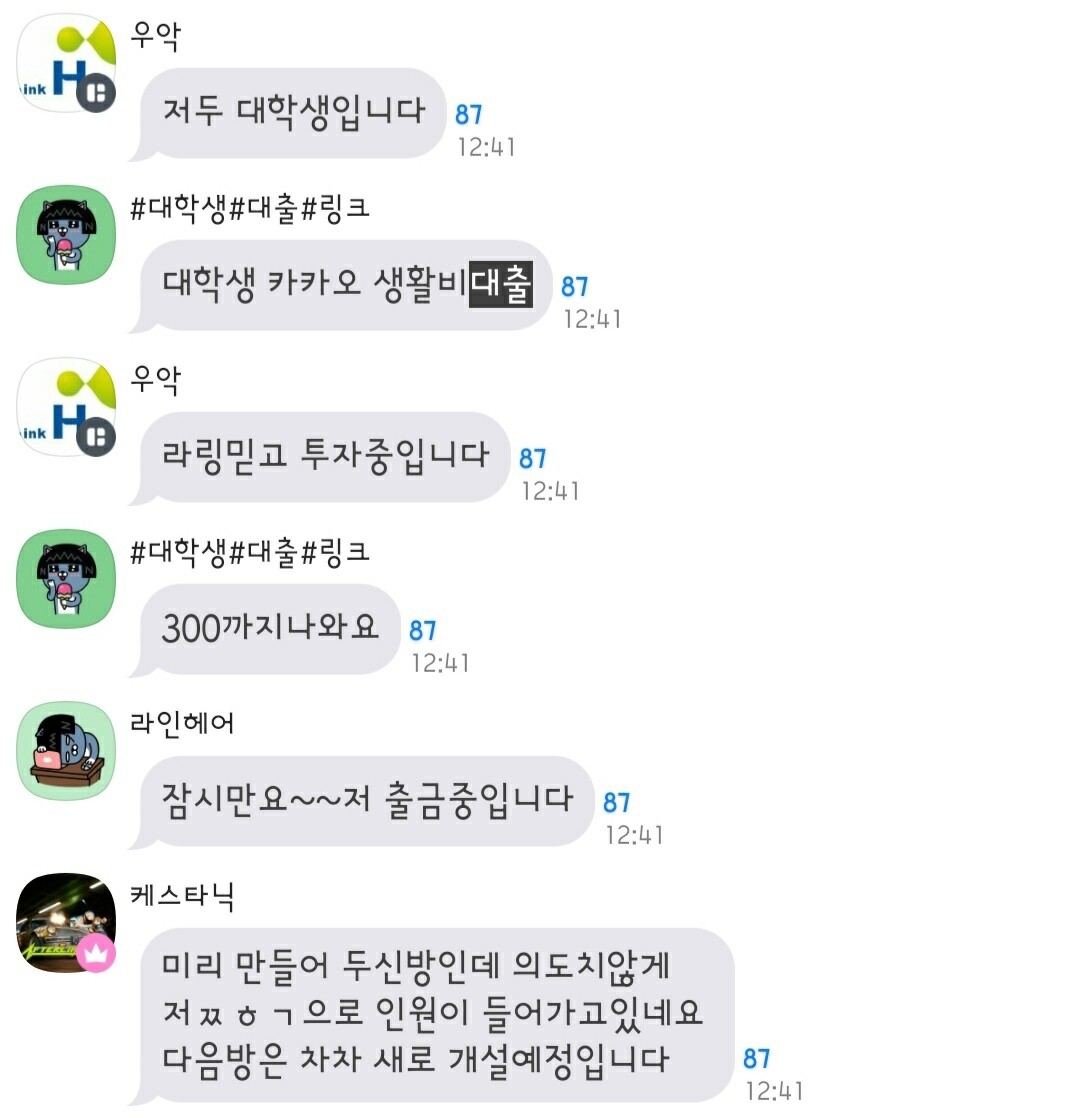Click the 라링믿고 투자중입니다 message
Image resolution: width=1080 pixels, height=1118 pixels.
[x=325, y=456]
